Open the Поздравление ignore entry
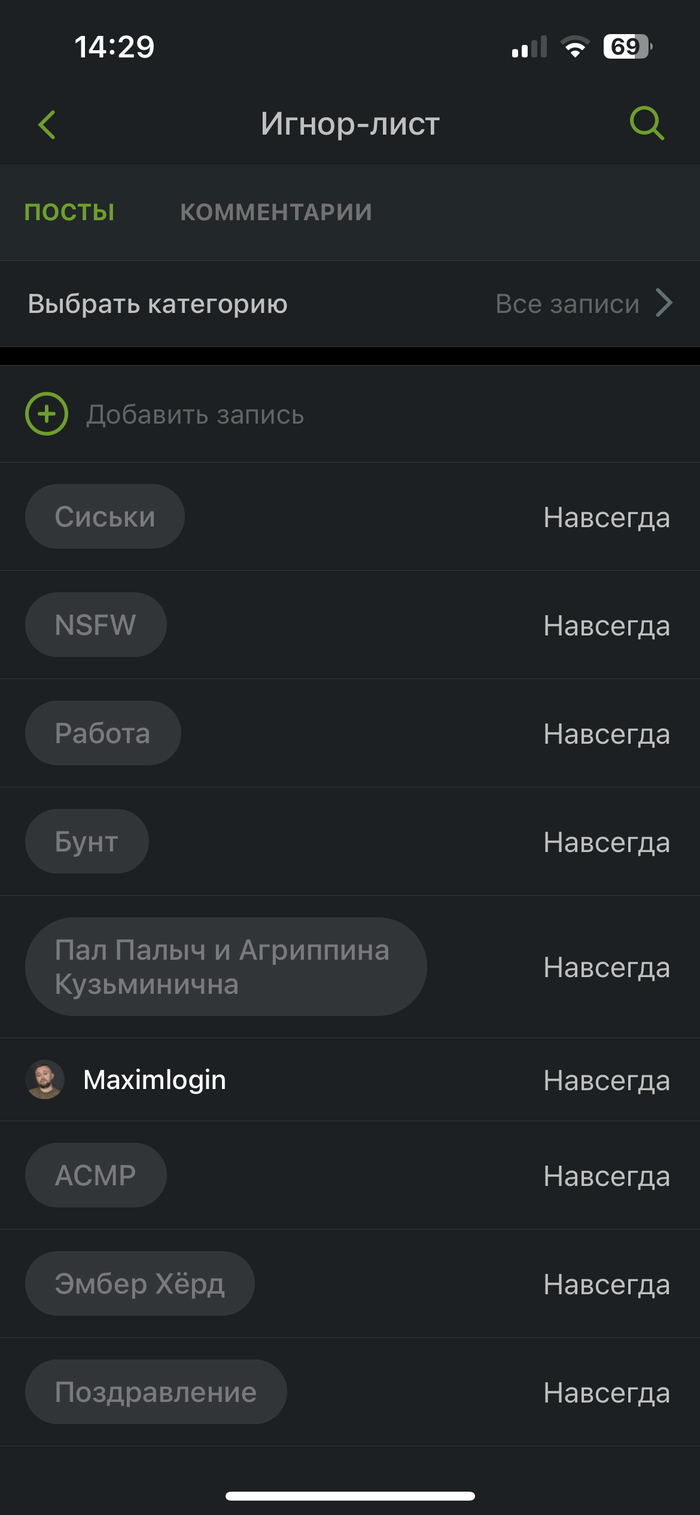The image size is (700, 1515). (x=156, y=1392)
